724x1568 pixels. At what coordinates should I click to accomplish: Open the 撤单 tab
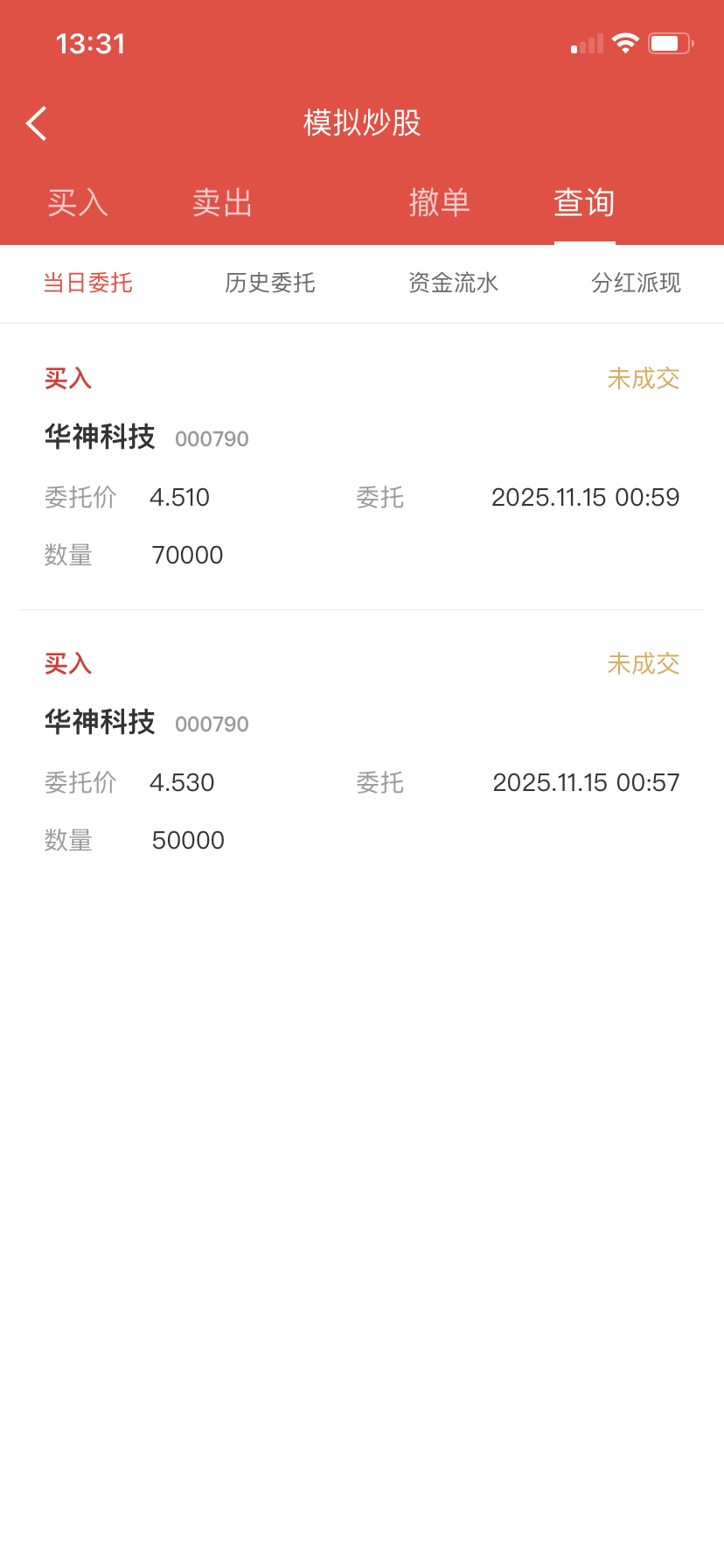click(x=440, y=203)
